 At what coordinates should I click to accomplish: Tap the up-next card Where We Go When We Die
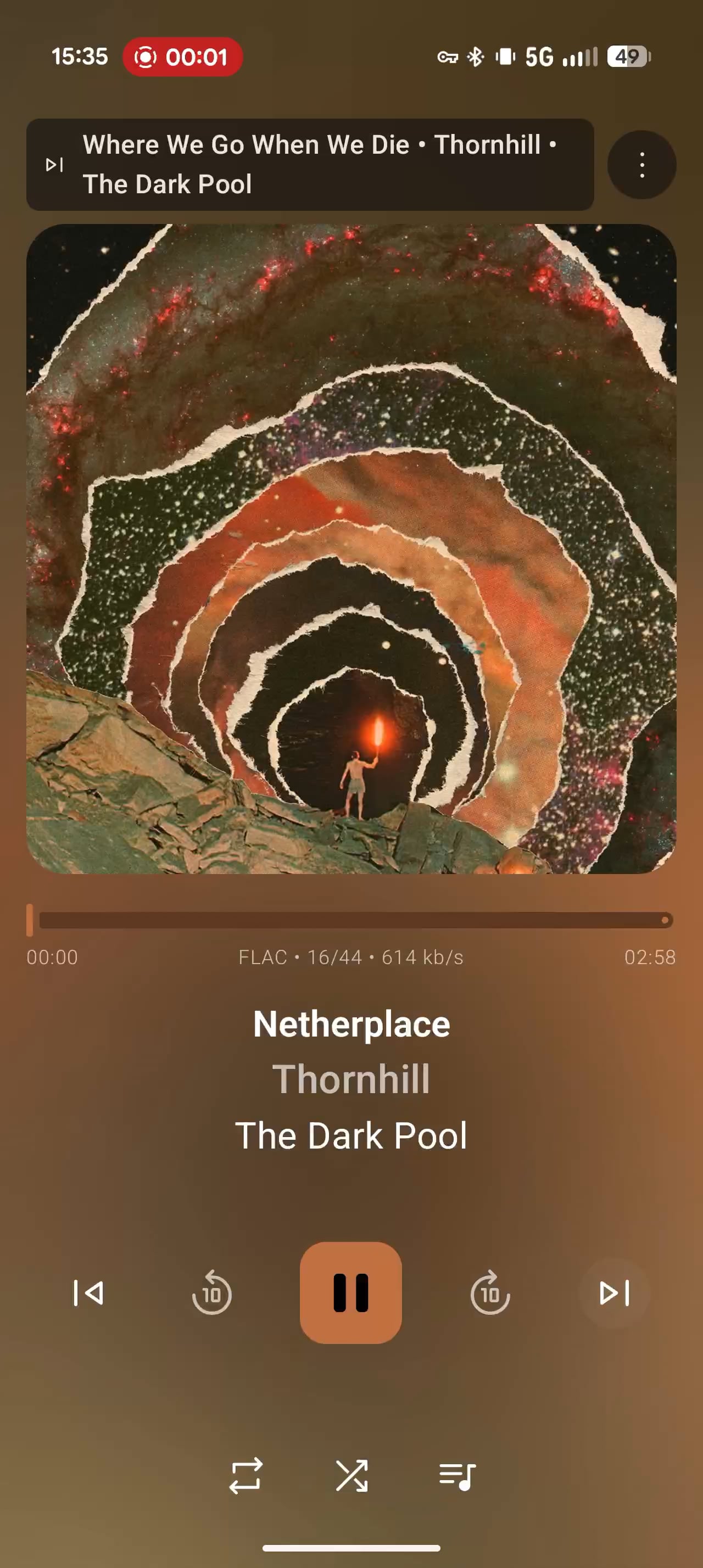coord(310,165)
